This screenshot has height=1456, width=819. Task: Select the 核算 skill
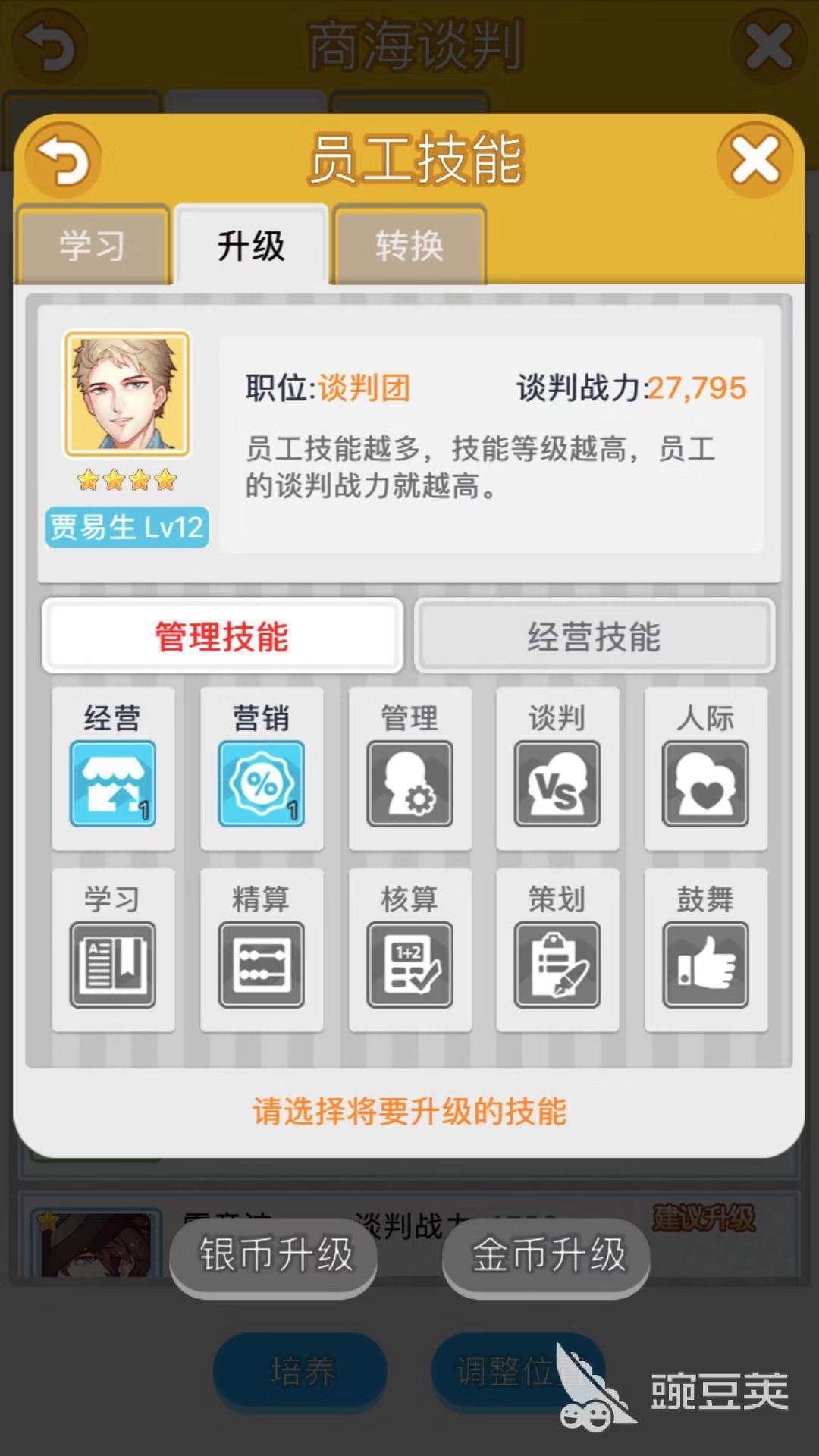tap(409, 965)
